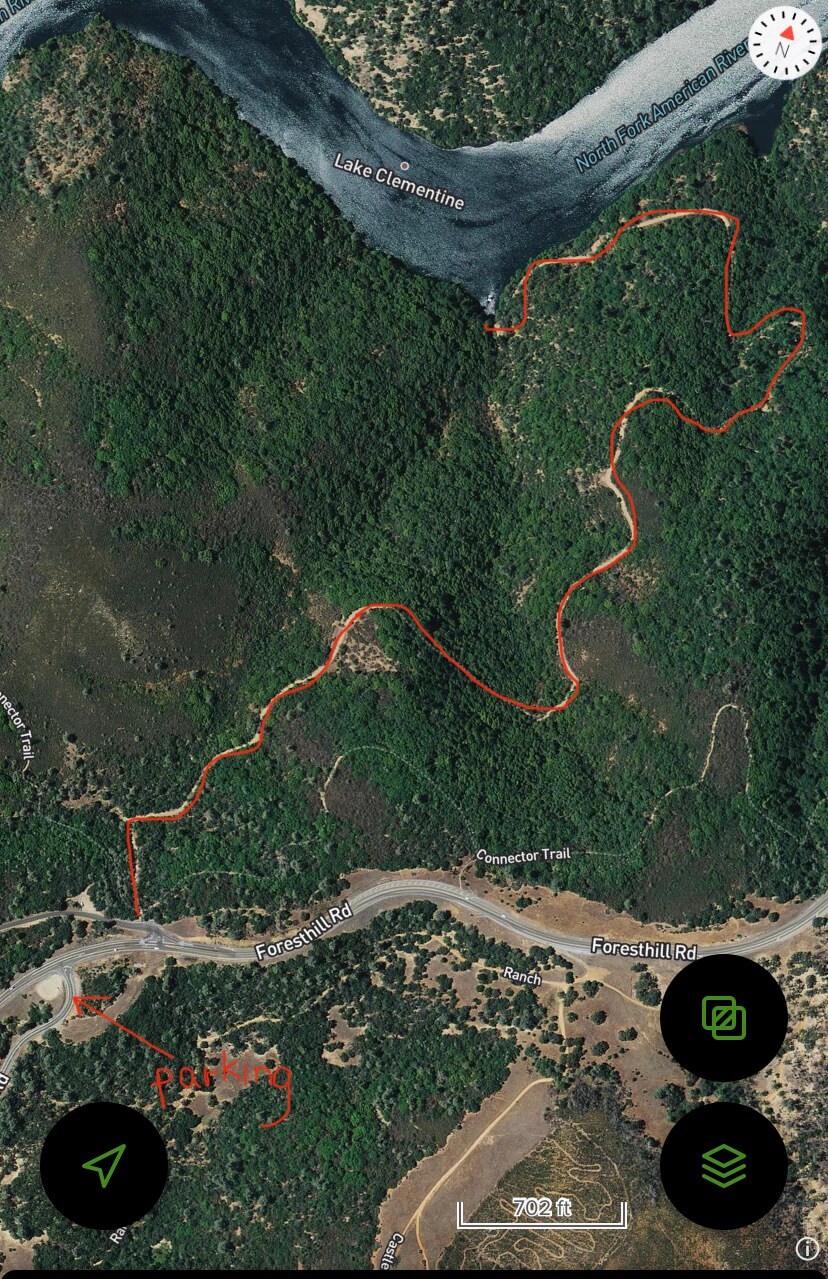Tap the overlapping squares overlay button

[x=723, y=1018]
